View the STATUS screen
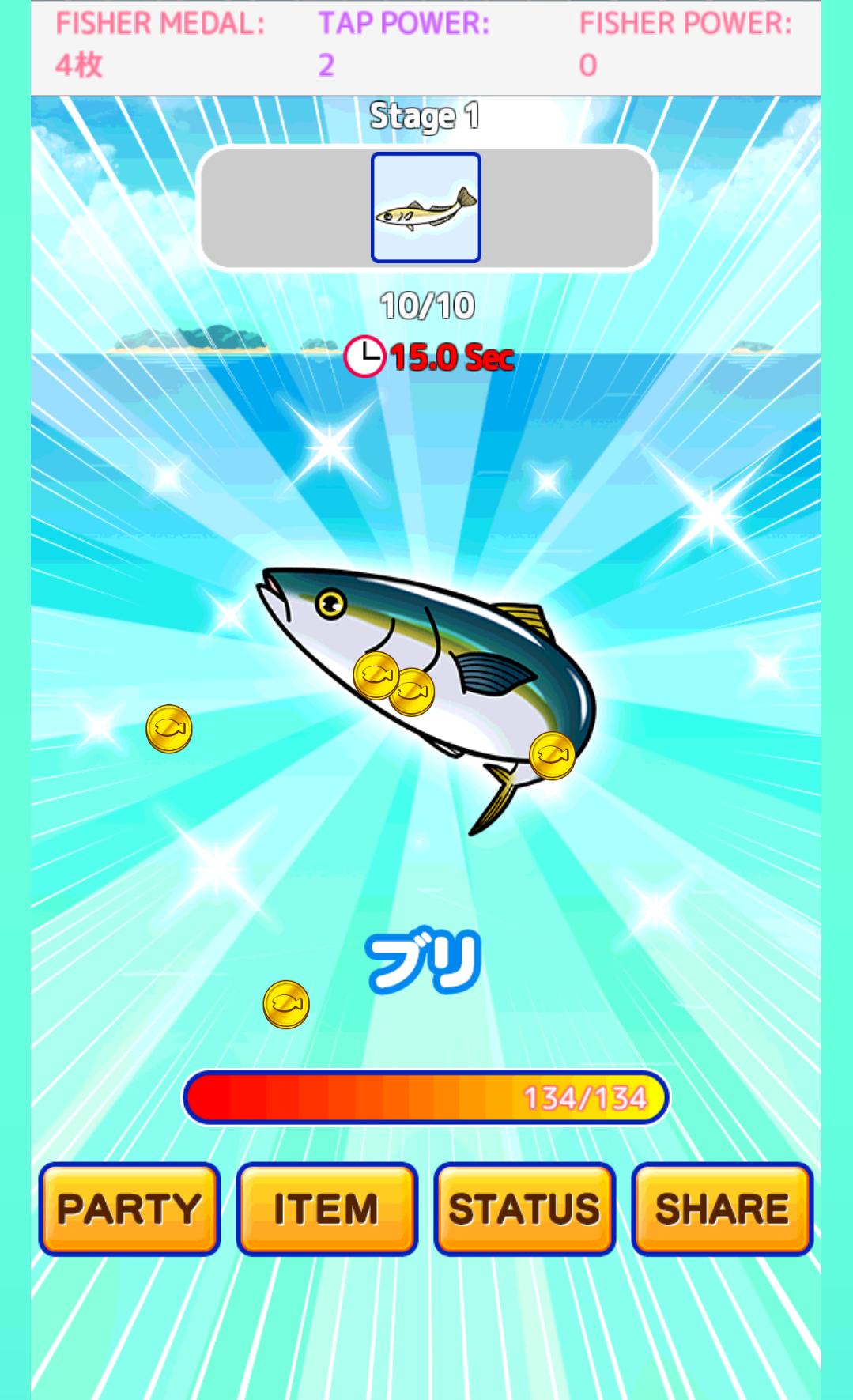Screen dimensions: 853x1400 [524, 1209]
